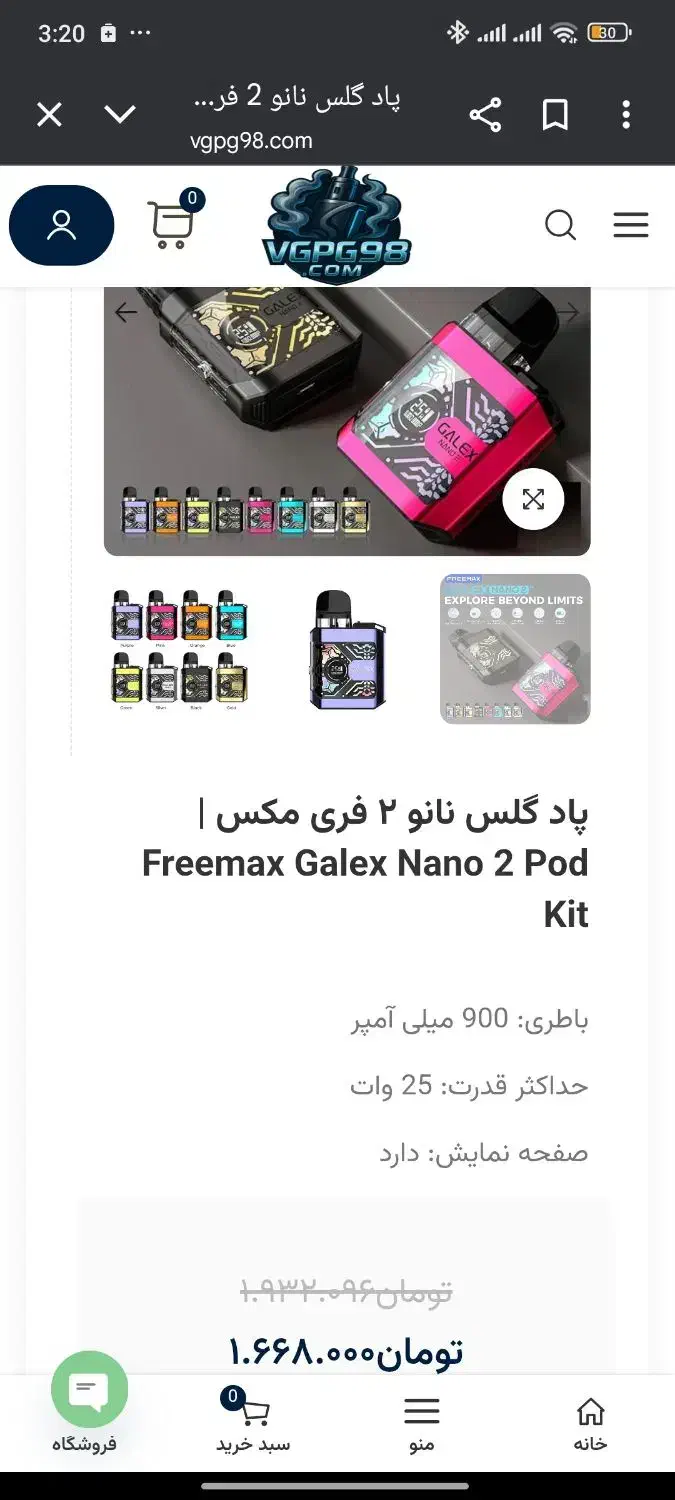Share this product page
This screenshot has height=1500, width=675.
click(x=485, y=115)
